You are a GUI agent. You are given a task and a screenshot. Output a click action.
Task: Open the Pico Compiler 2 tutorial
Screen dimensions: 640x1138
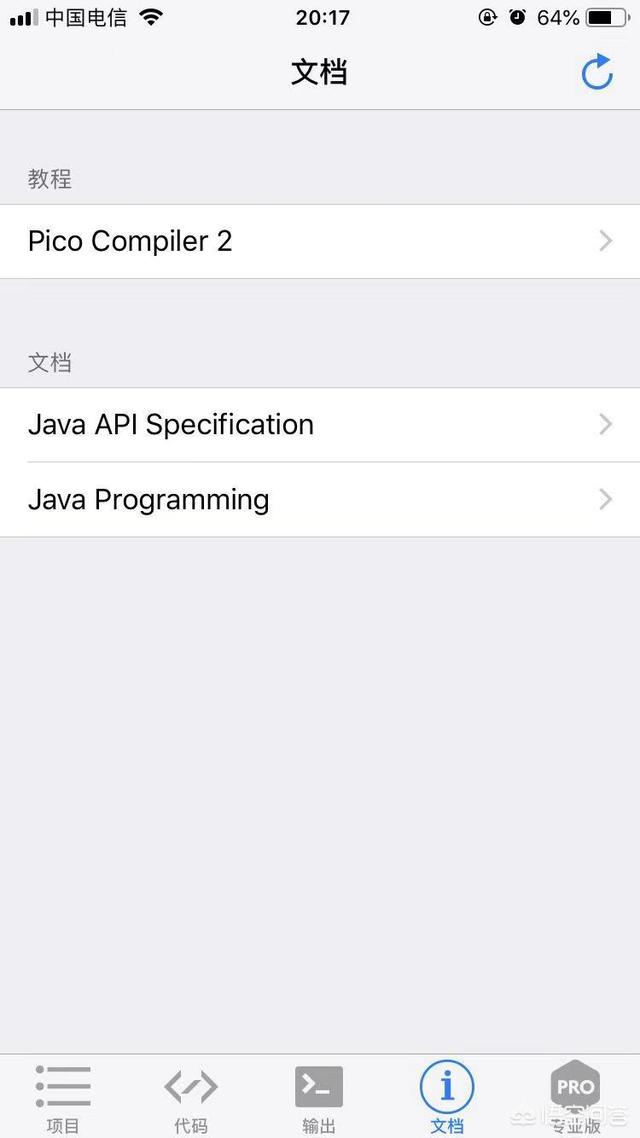click(320, 241)
